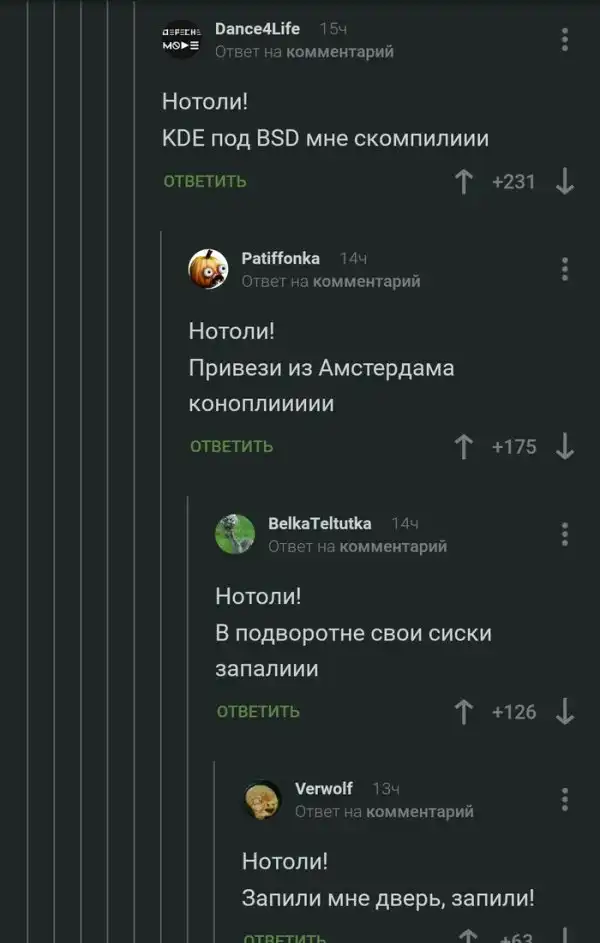Viewport: 600px width, 943px height.
Task: Upvote Dance4Life's comment
Action: 463,181
